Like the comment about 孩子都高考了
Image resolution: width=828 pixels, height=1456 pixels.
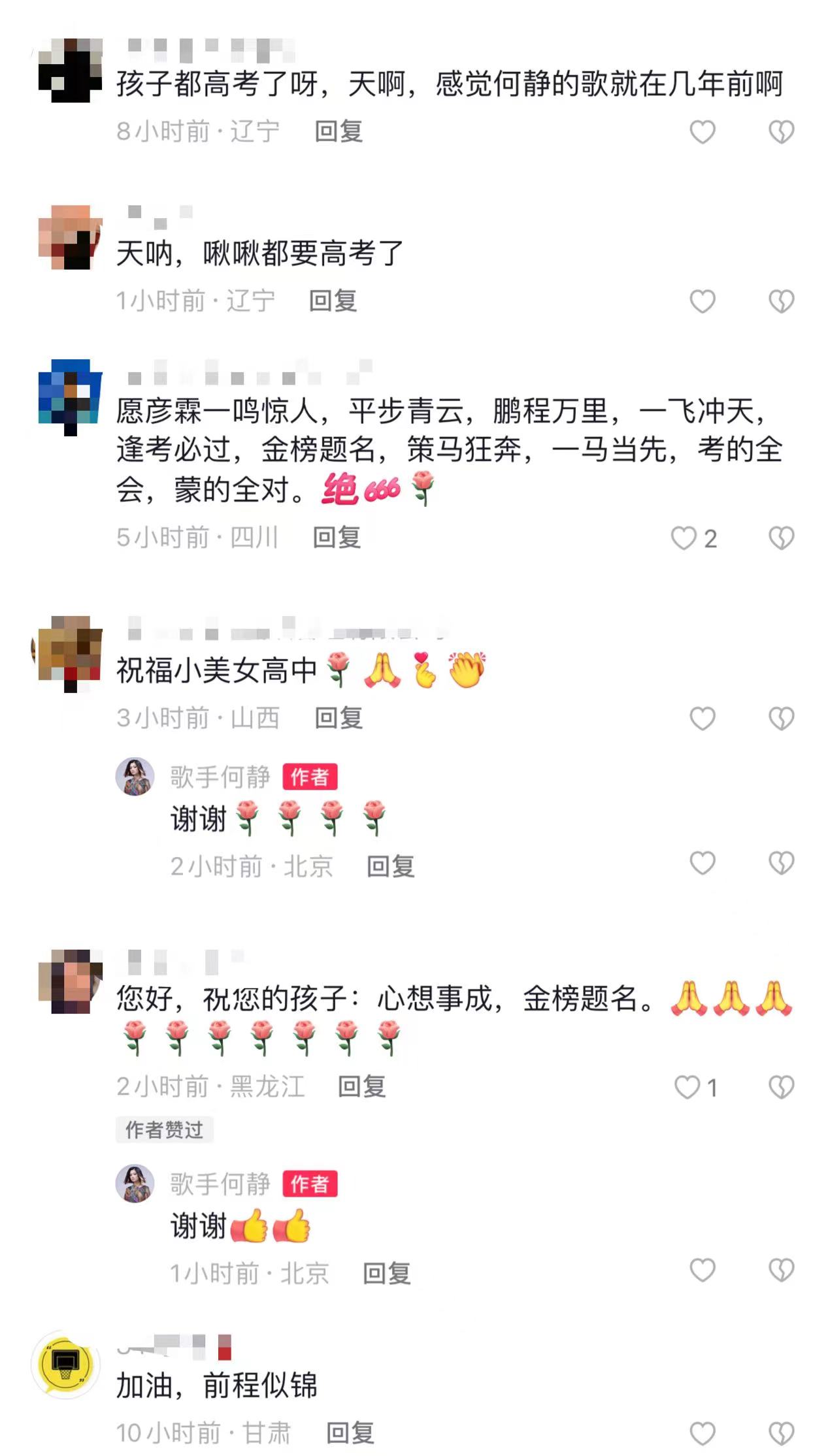(x=703, y=131)
